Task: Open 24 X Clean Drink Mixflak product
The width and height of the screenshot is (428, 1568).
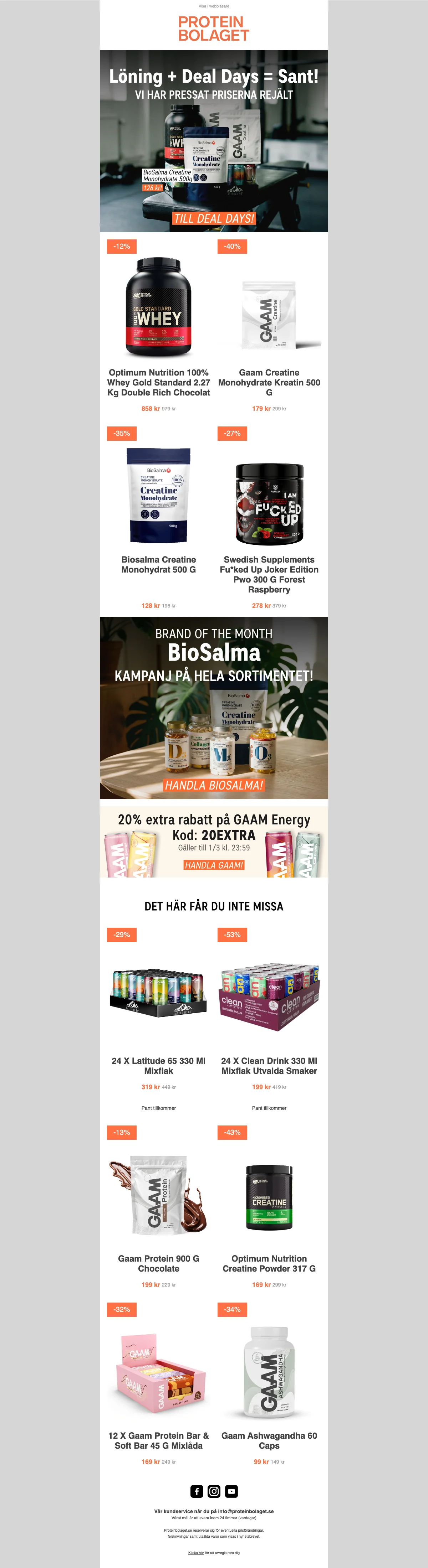Action: tap(269, 1065)
